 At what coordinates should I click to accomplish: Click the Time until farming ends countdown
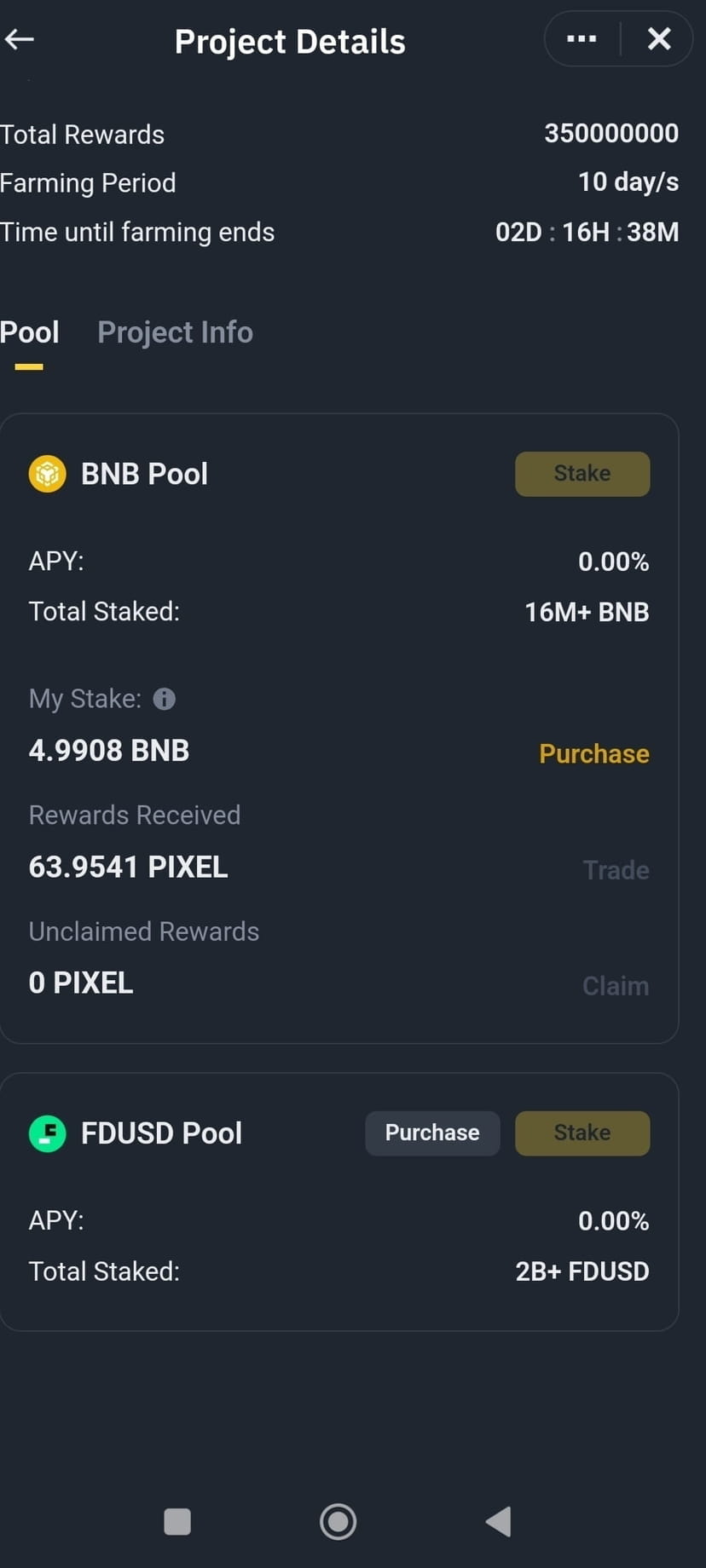587,231
